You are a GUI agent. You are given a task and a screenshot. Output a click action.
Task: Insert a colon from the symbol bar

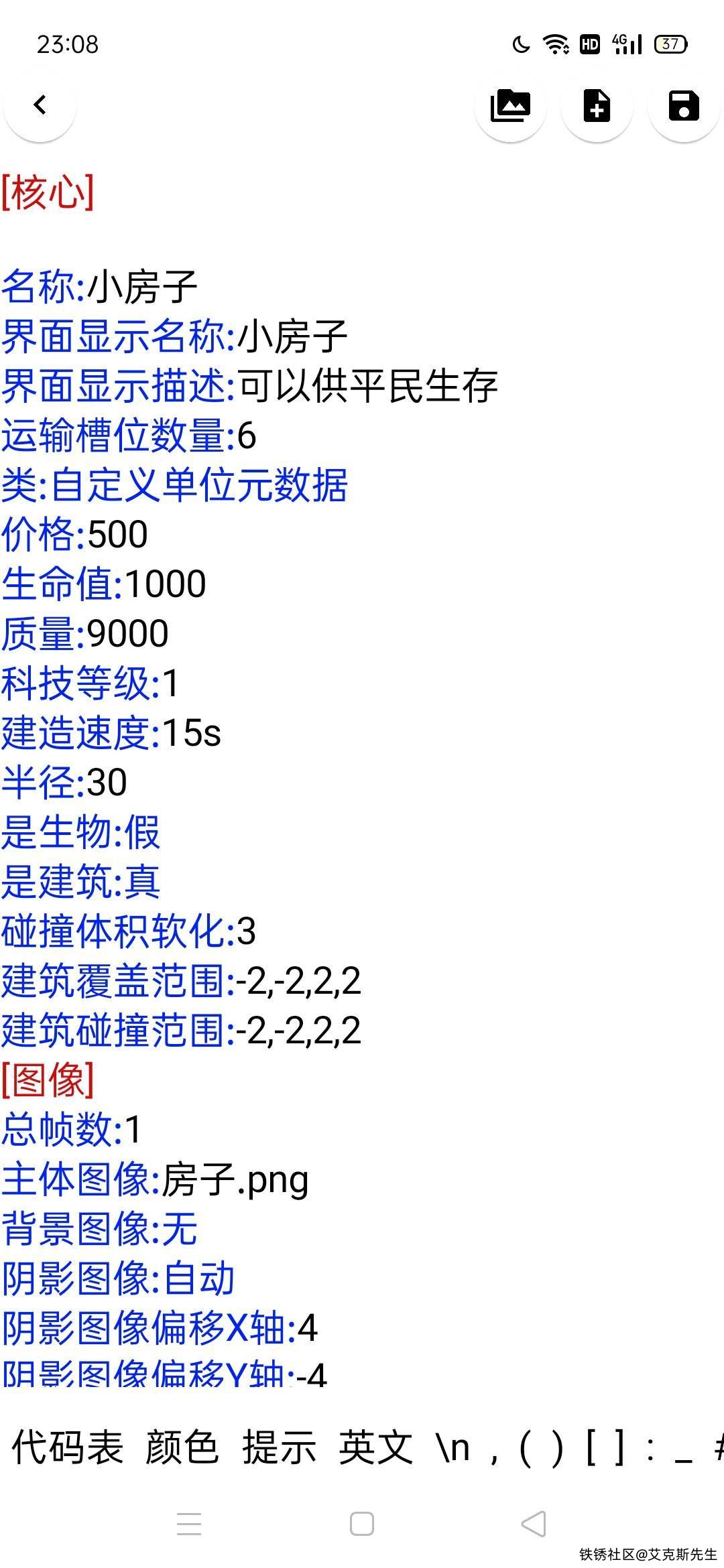(651, 1447)
